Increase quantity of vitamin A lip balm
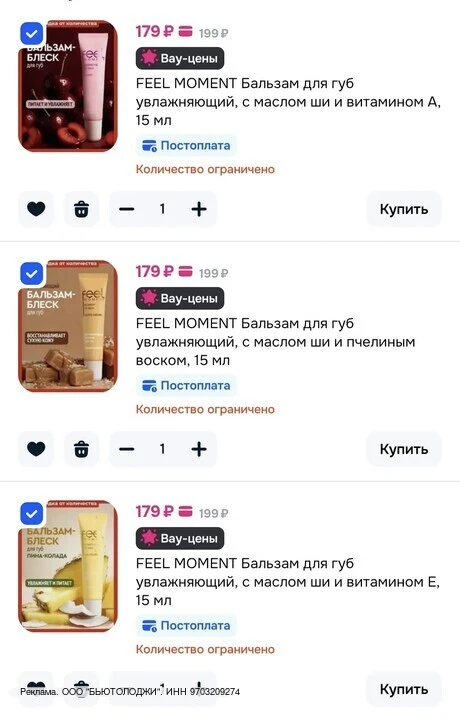 tap(199, 209)
